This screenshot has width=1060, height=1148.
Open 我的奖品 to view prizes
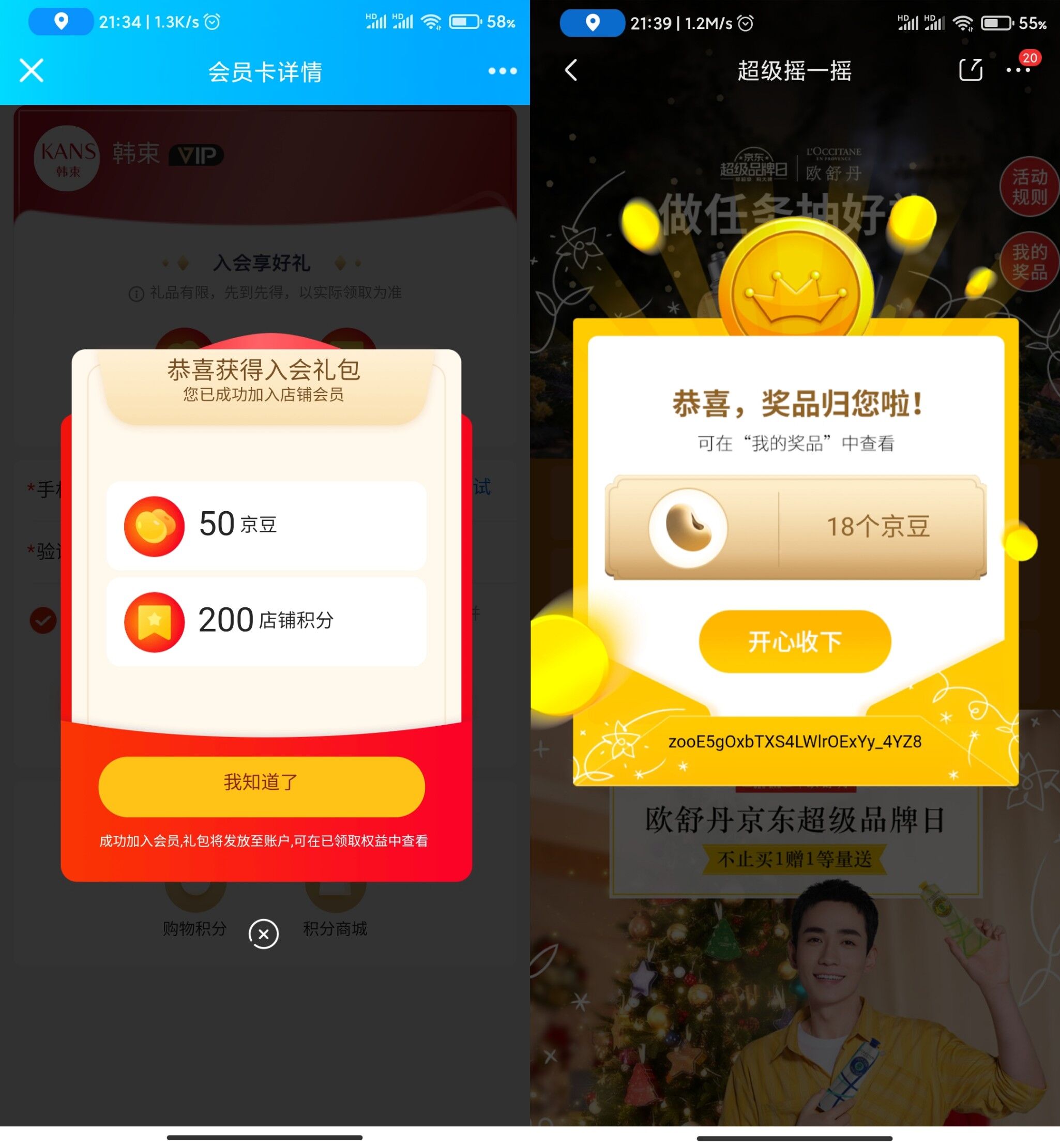1029,262
